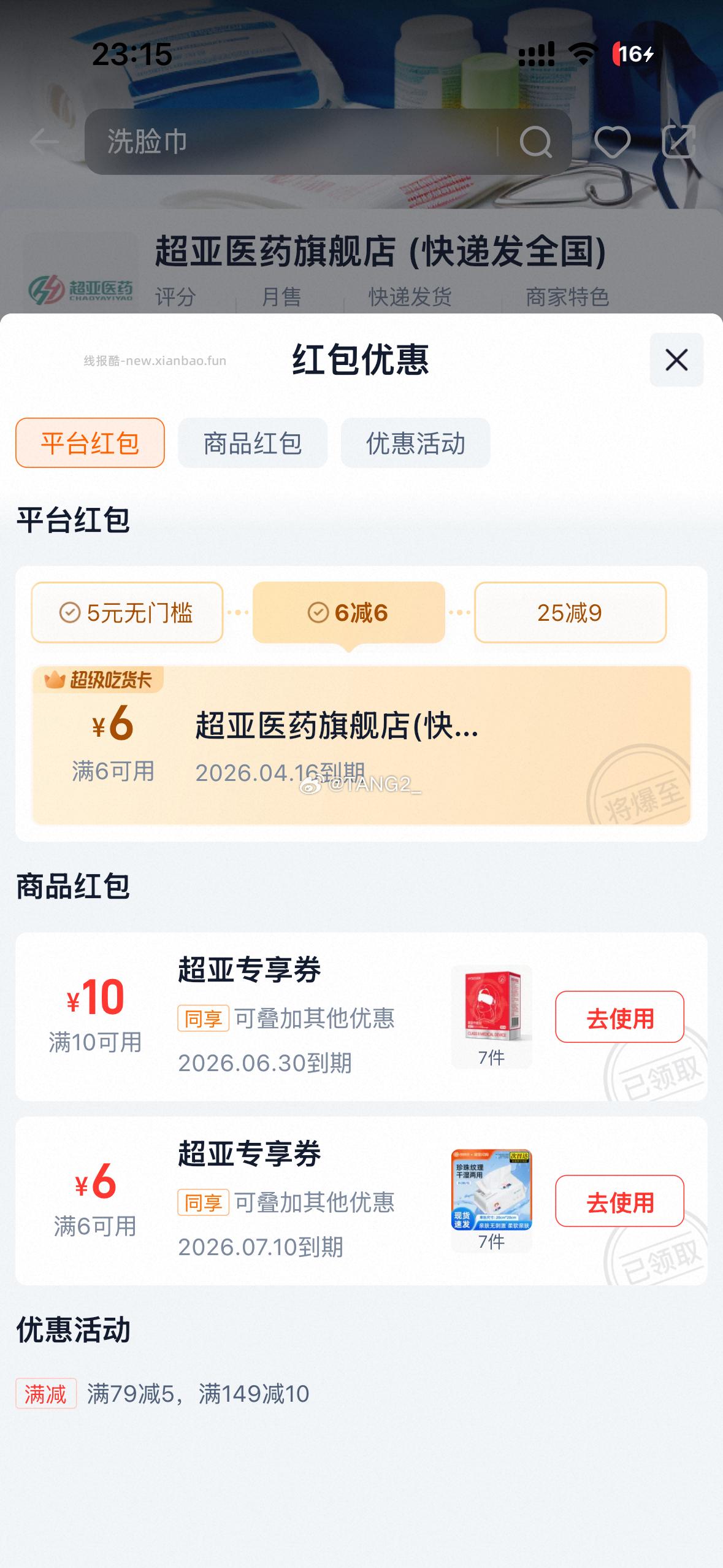Viewport: 723px width, 1568px height.
Task: Switch to the 商品红包 tab
Action: coord(253,443)
